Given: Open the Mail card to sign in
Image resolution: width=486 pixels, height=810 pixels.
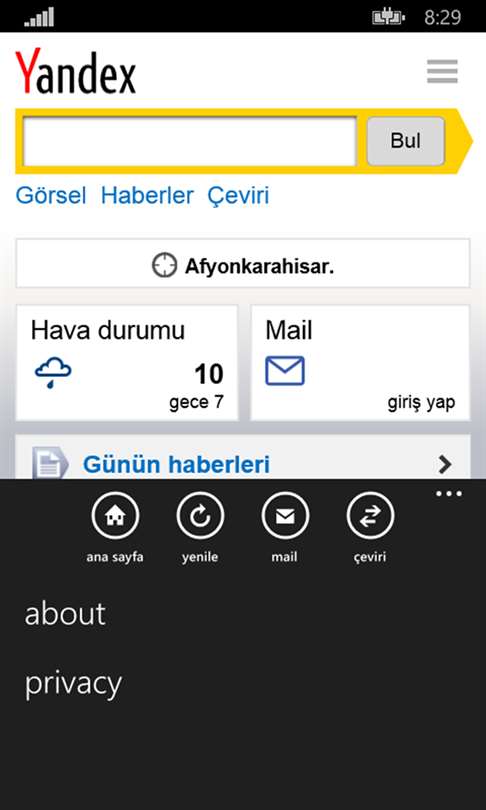Looking at the screenshot, I should [360, 363].
